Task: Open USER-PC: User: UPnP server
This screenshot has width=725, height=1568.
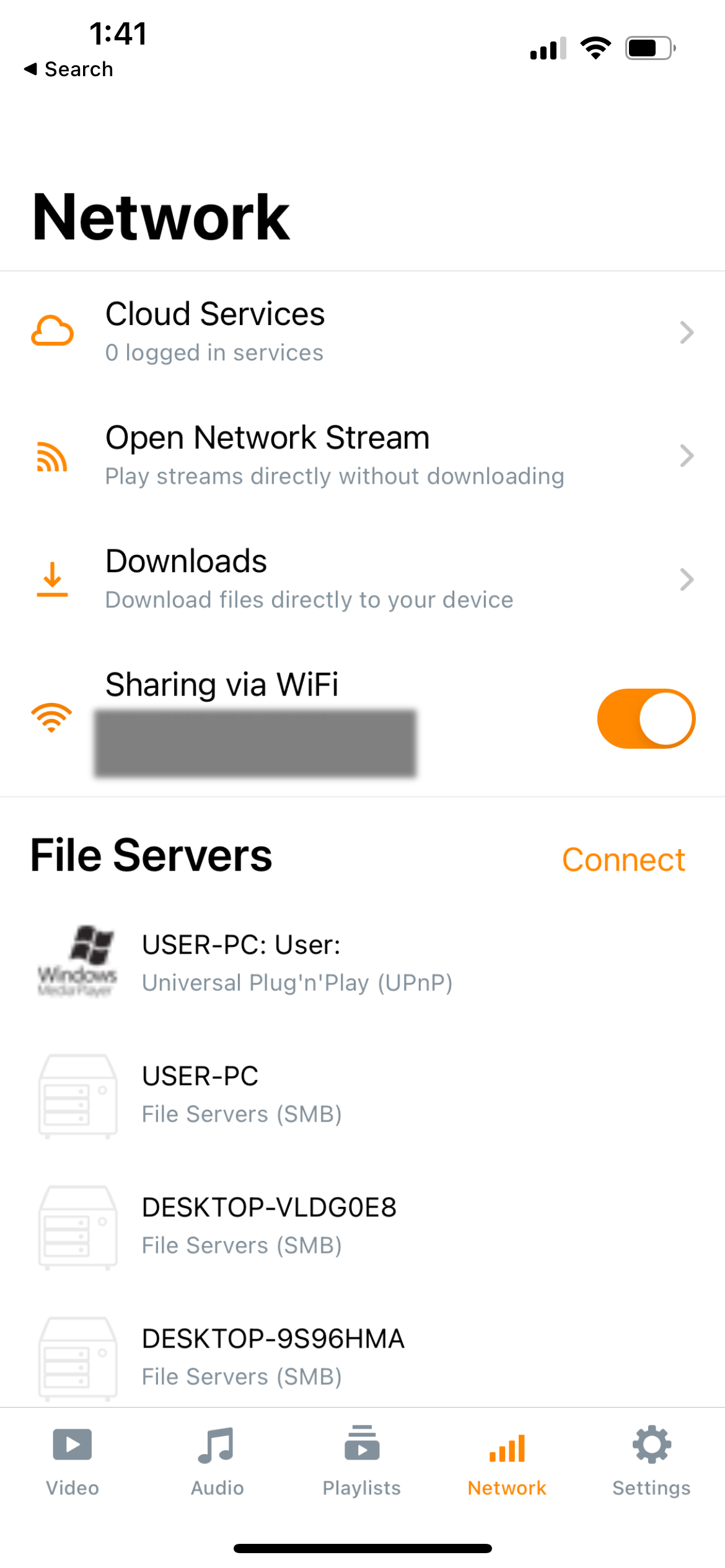Action: (x=362, y=962)
